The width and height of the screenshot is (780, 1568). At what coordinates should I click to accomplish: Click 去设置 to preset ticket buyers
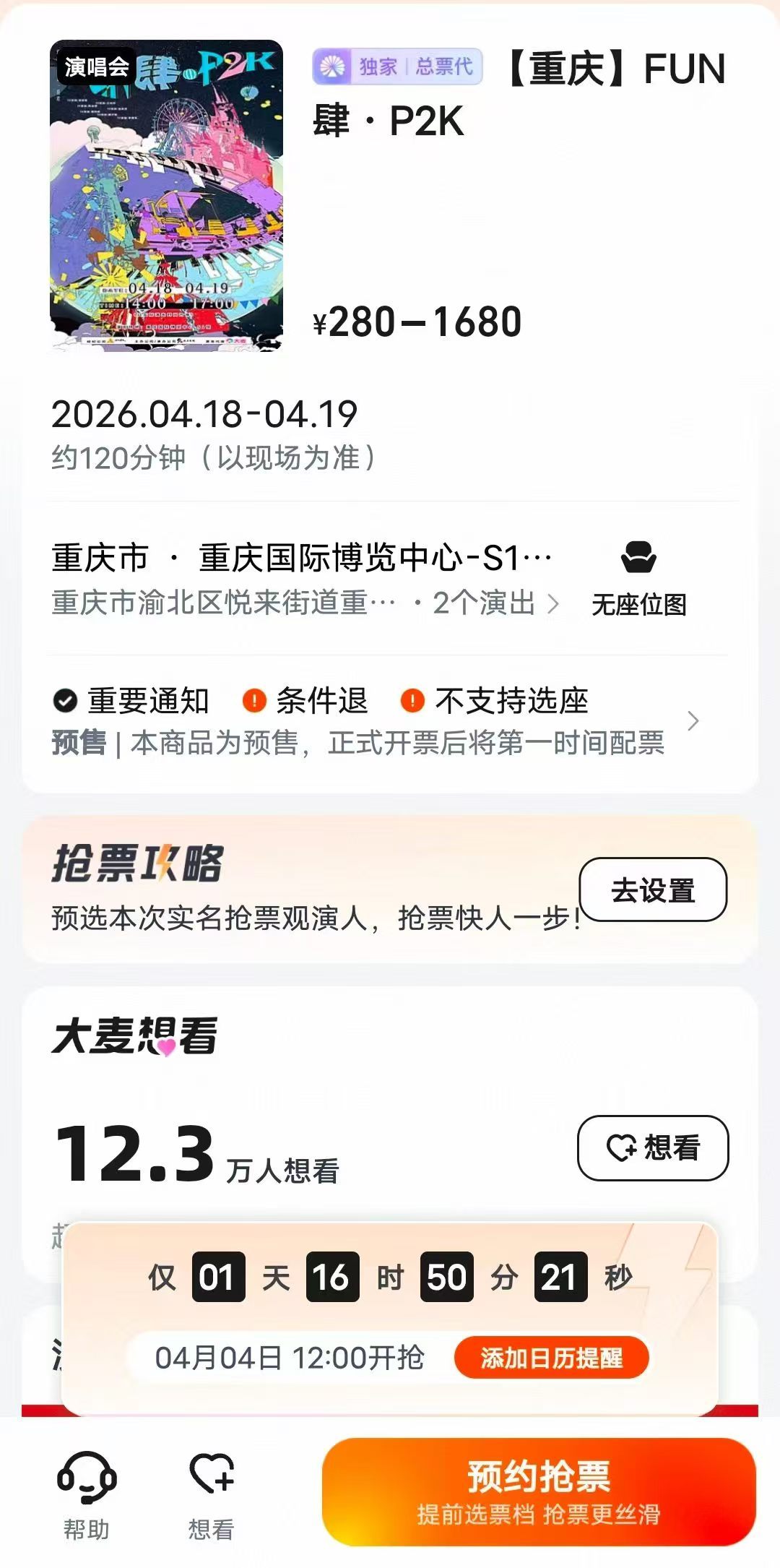(x=652, y=890)
